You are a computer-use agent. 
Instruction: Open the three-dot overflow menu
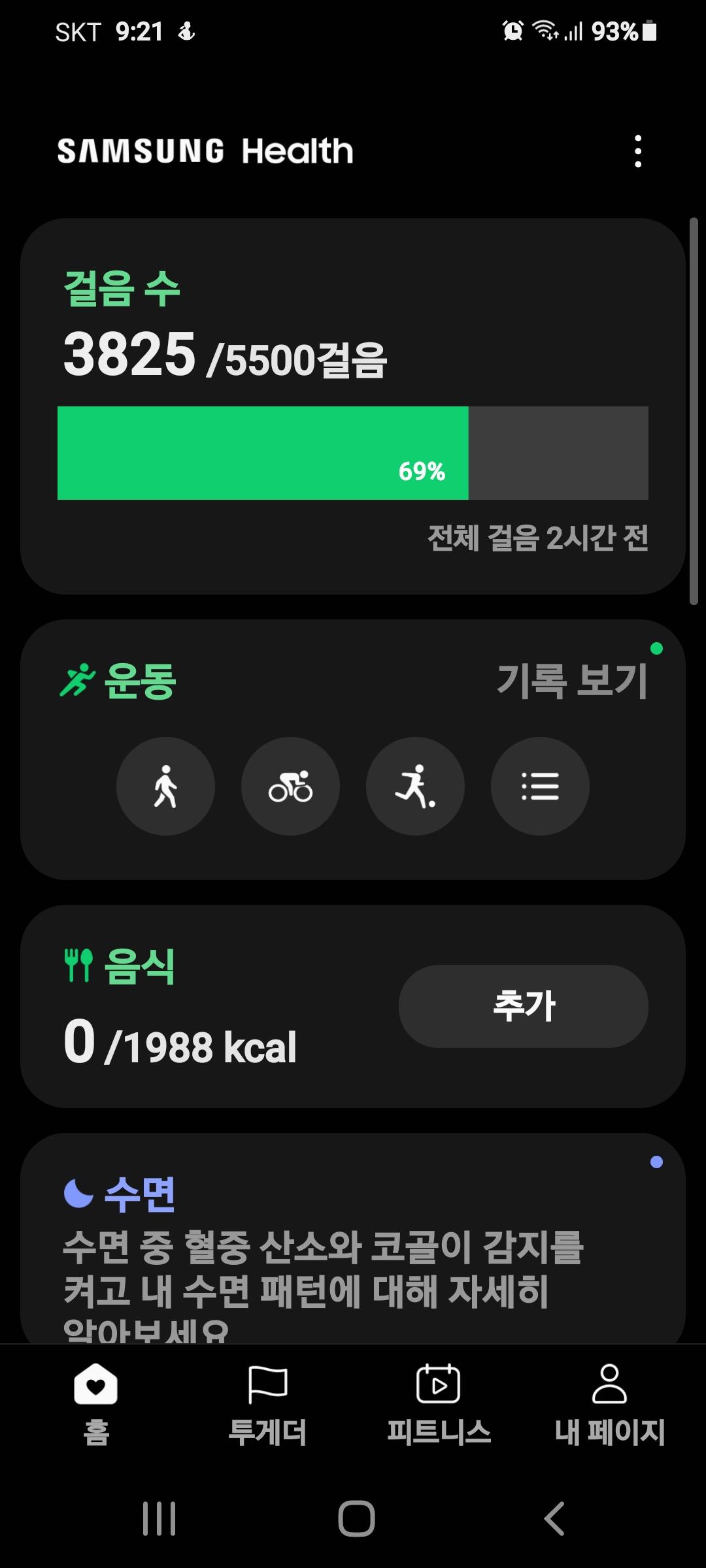638,152
